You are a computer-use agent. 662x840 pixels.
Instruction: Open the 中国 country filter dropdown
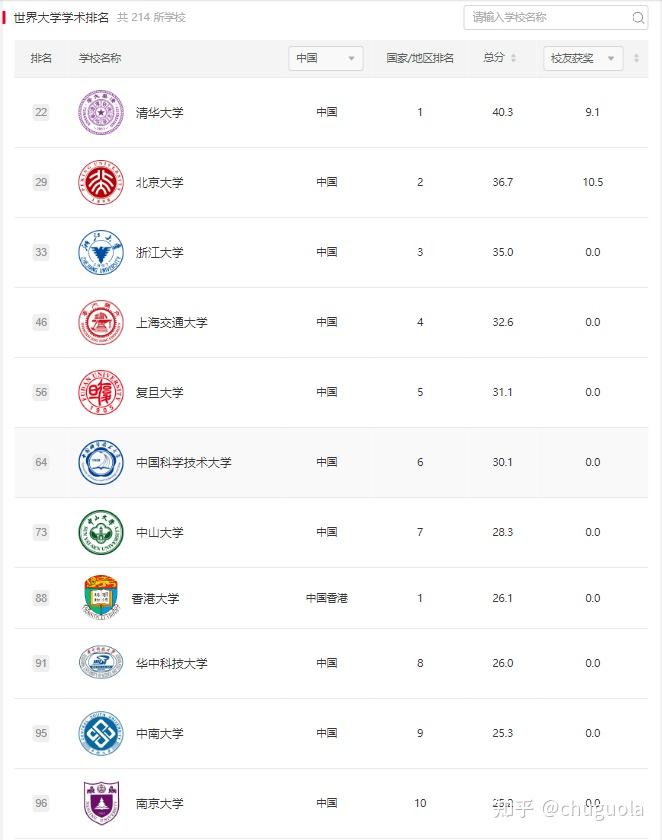click(x=326, y=58)
